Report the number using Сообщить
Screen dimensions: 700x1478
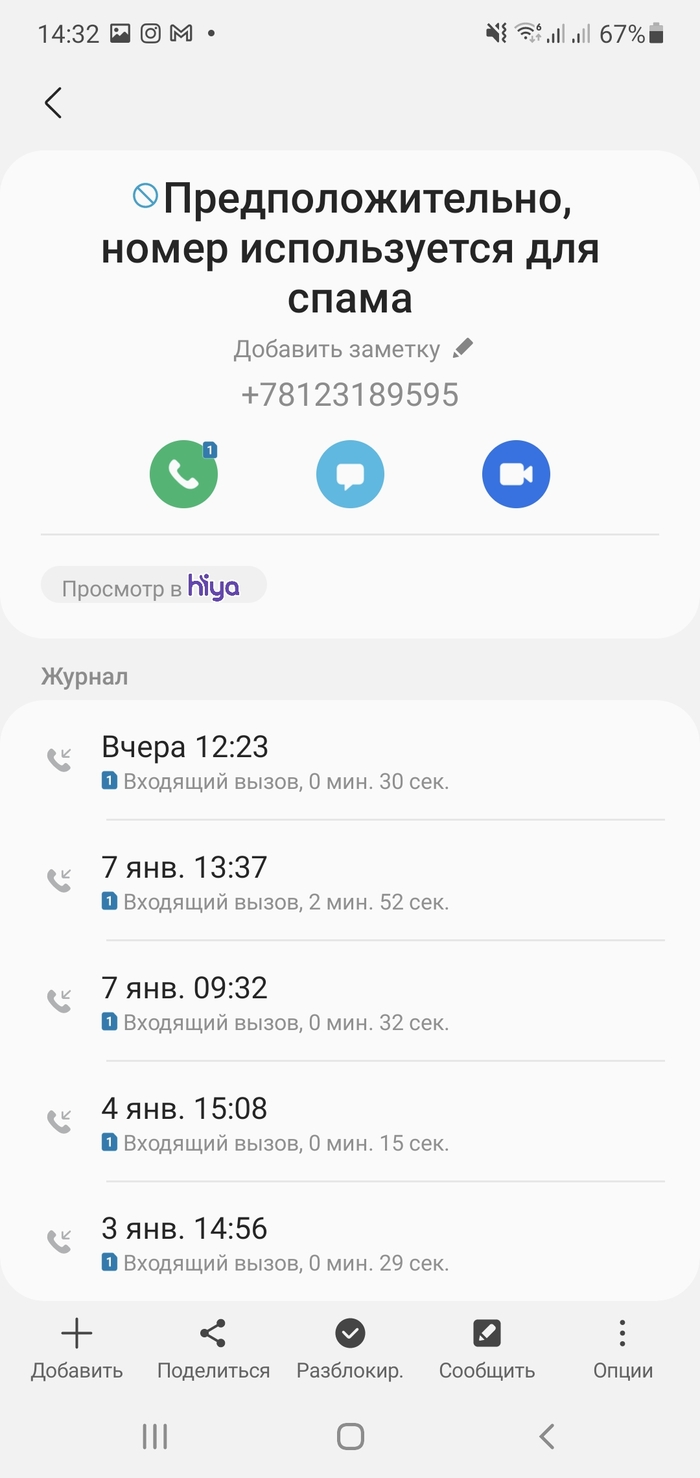(x=487, y=1348)
